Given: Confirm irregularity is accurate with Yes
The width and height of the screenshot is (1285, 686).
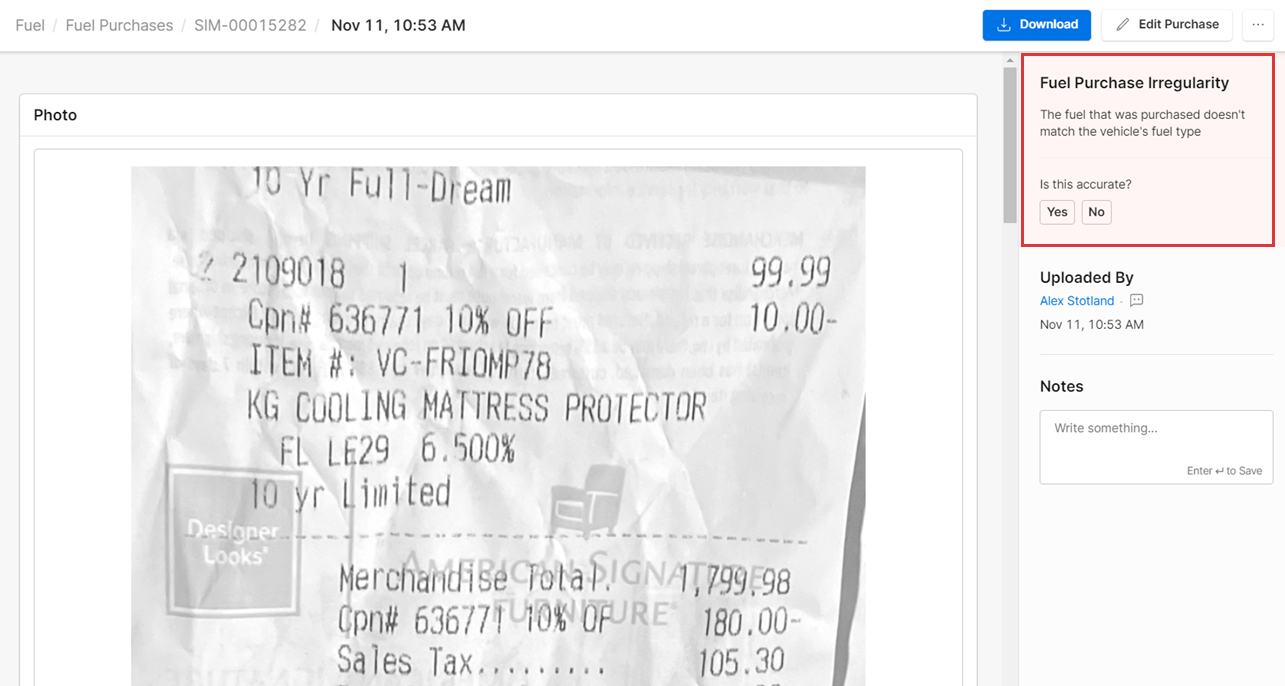Looking at the screenshot, I should [x=1057, y=212].
